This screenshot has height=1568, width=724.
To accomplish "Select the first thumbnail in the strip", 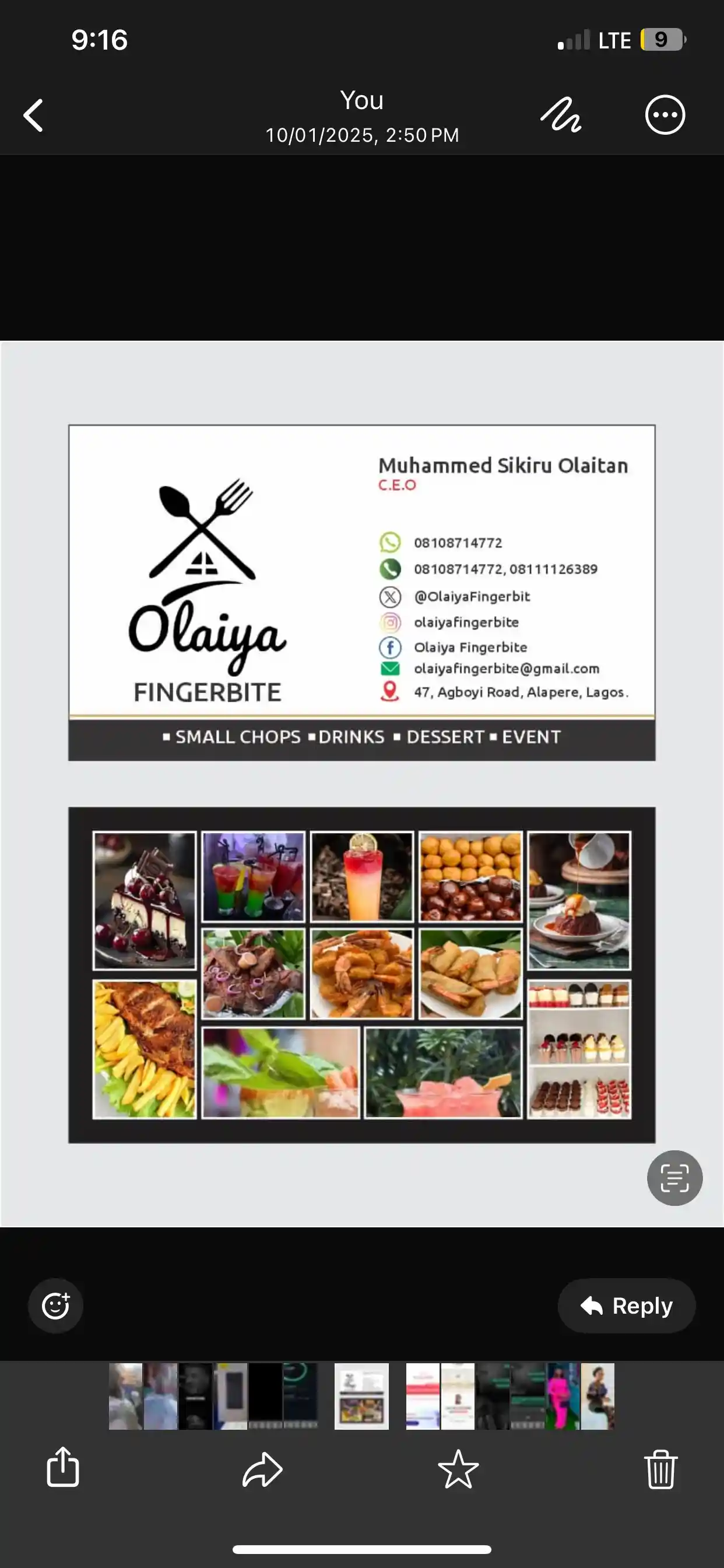I will pyautogui.click(x=126, y=1396).
